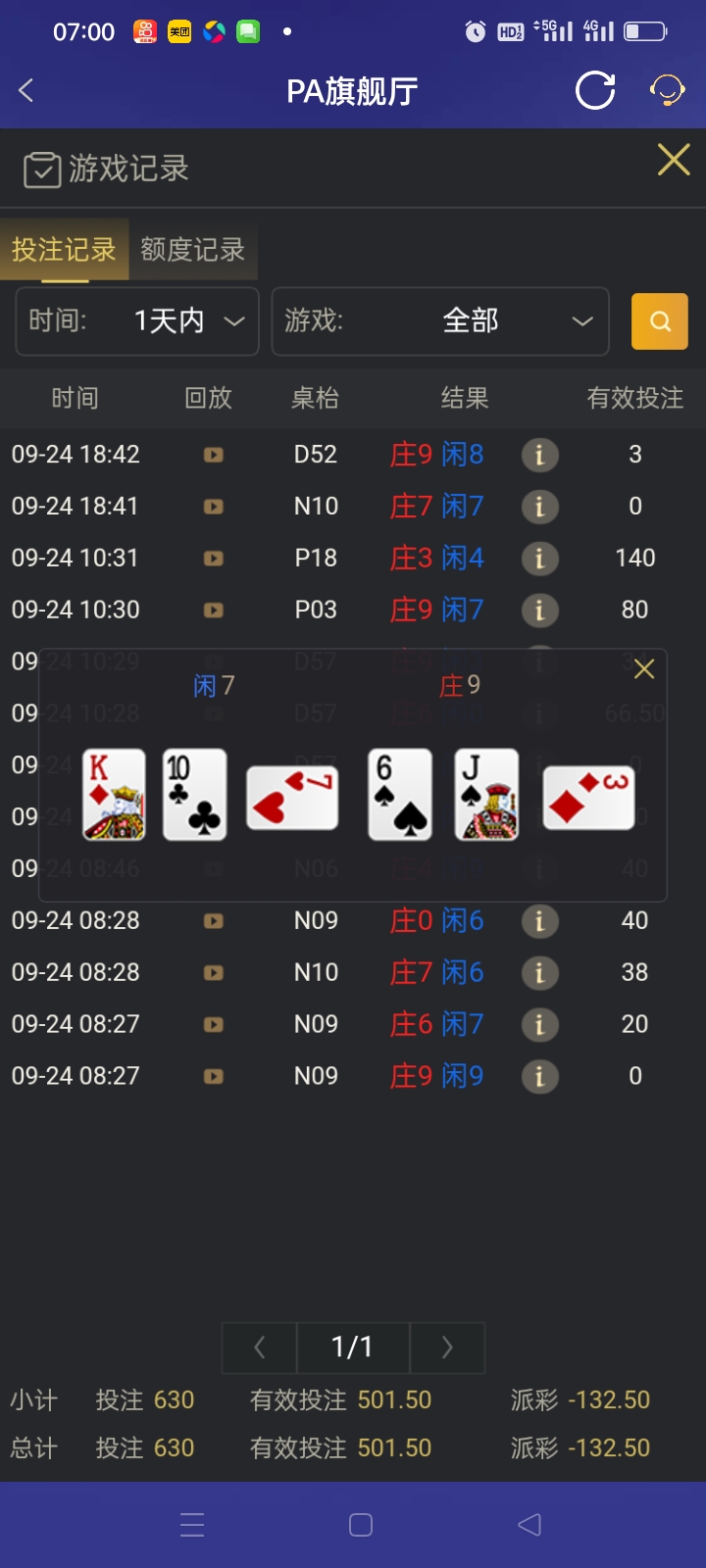Expand the 游戏 全部 dropdown
Image resolution: width=706 pixels, height=1568 pixels.
coord(440,321)
